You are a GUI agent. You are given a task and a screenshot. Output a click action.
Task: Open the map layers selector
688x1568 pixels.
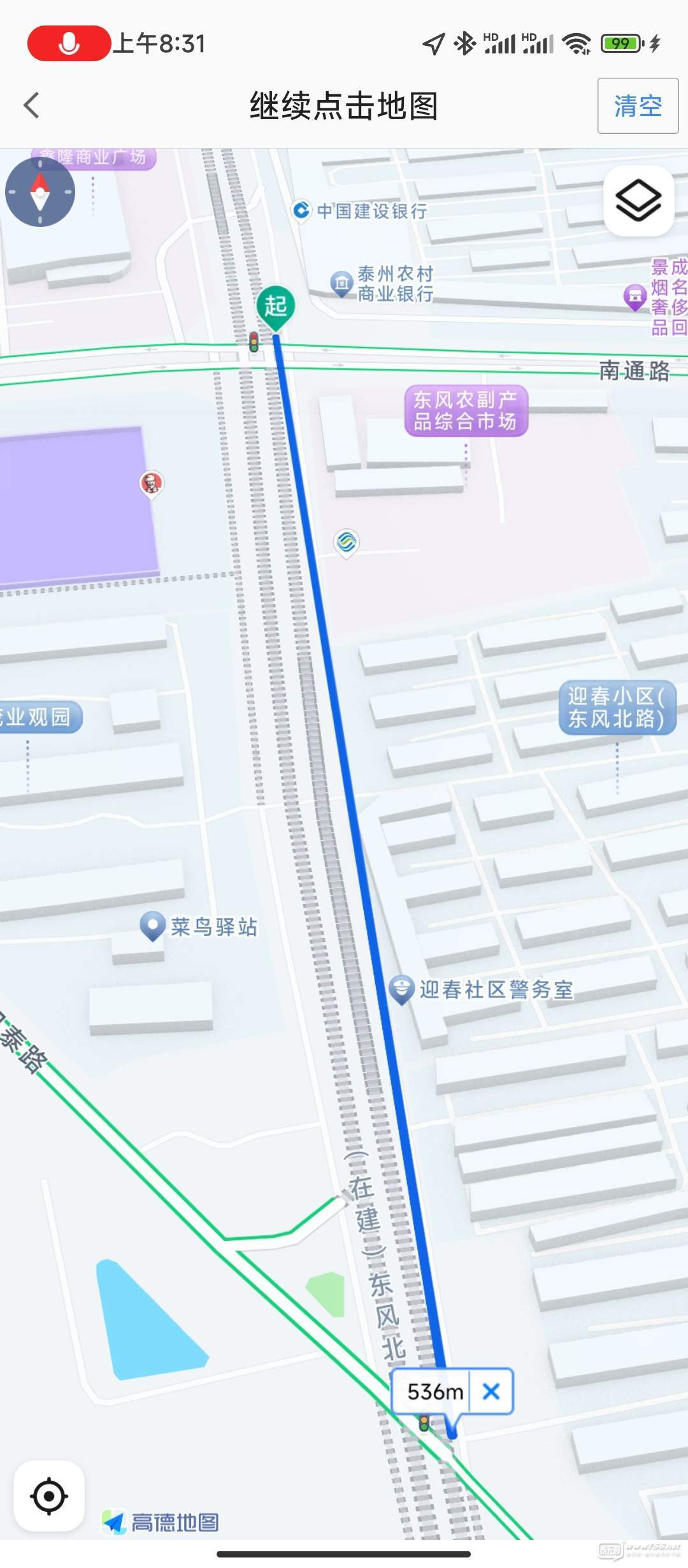(x=638, y=201)
